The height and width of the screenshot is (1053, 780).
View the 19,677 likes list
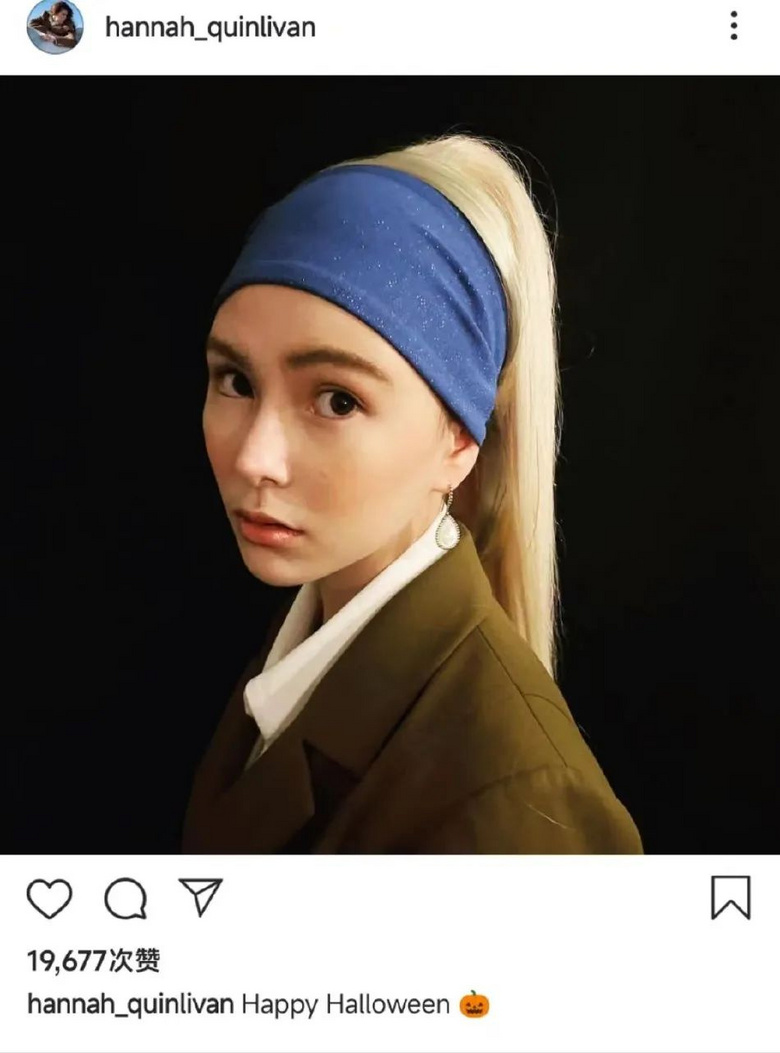pos(93,962)
